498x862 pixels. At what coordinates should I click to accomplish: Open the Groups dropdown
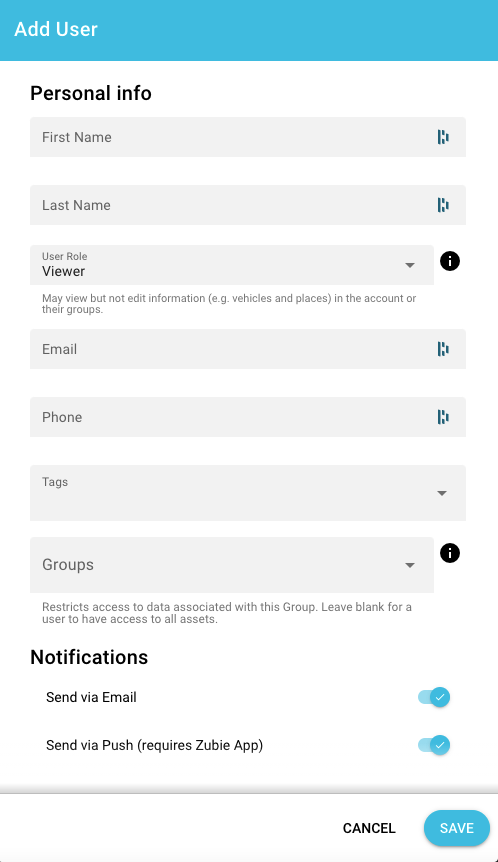[x=232, y=565]
